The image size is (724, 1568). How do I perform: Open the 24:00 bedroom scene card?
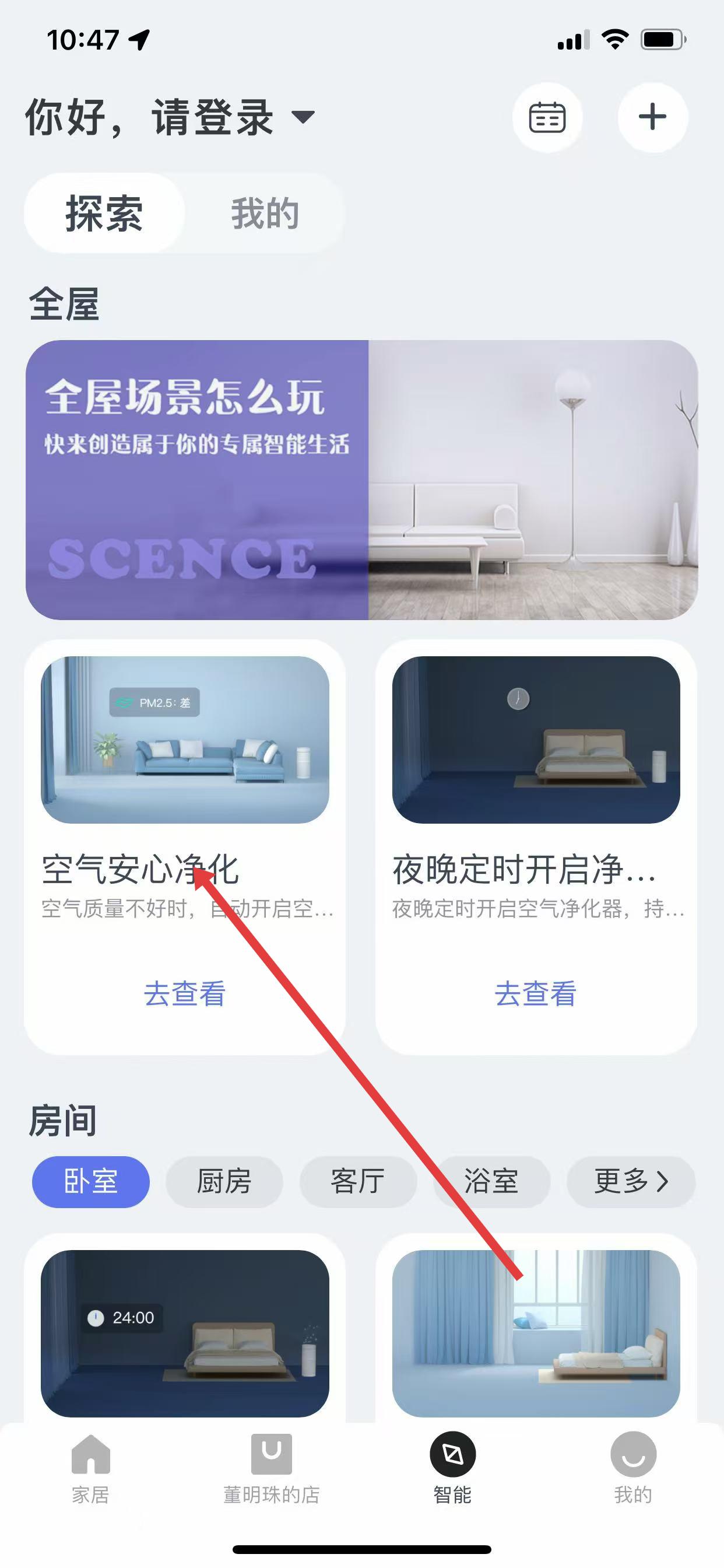coord(184,1333)
